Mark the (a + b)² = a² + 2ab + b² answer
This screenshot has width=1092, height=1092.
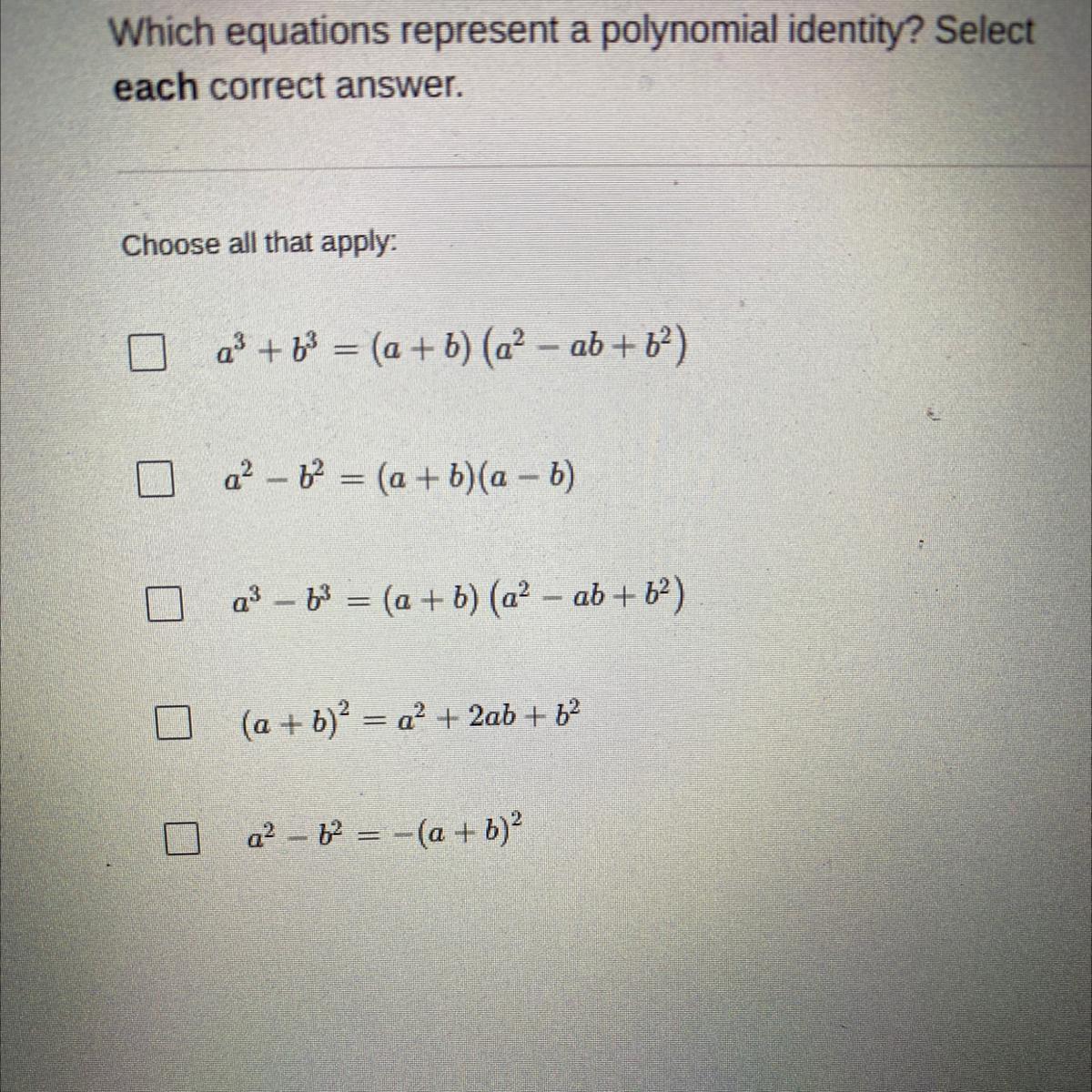tap(172, 725)
